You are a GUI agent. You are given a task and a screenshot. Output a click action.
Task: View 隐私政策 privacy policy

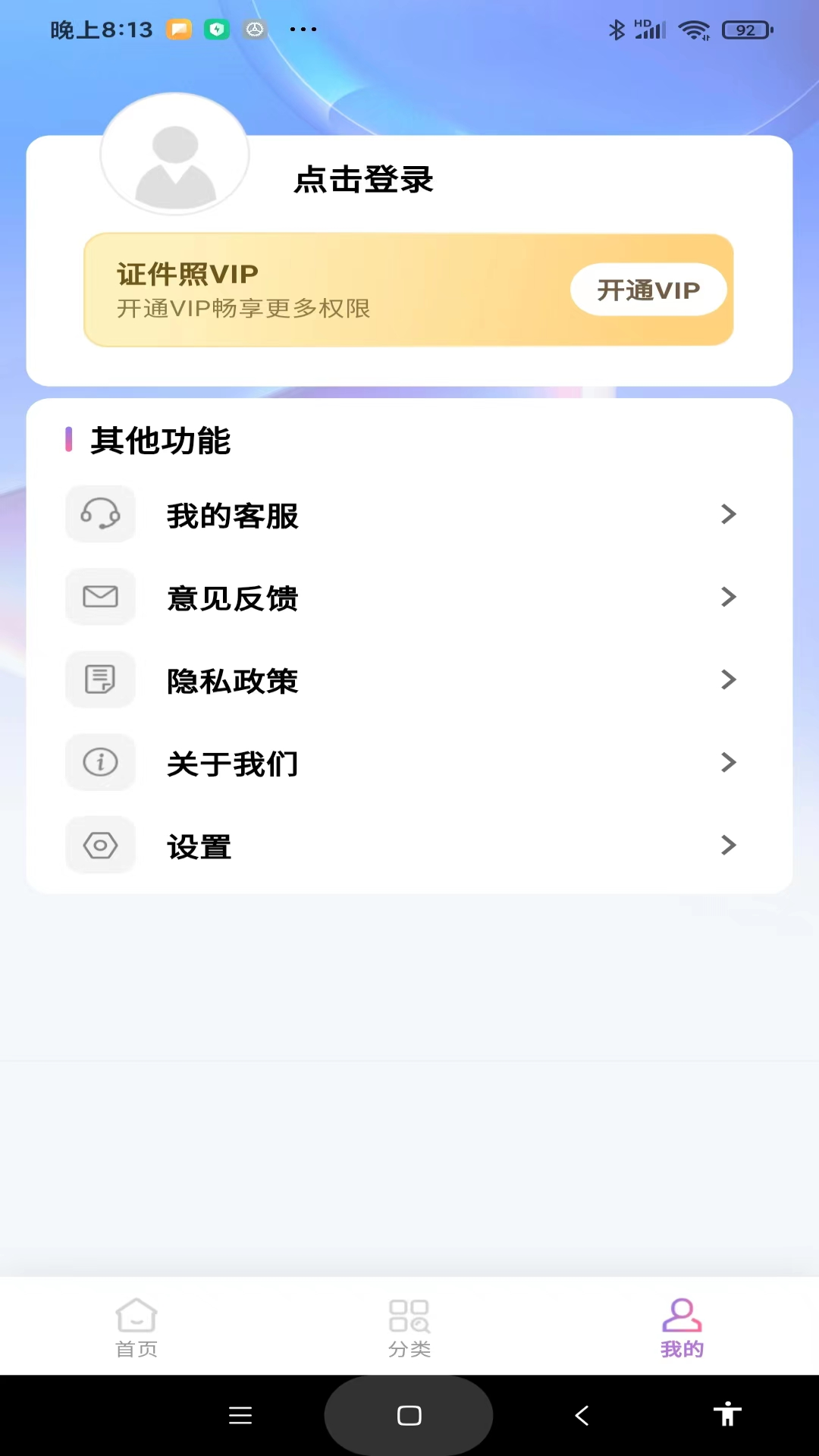pyautogui.click(x=409, y=680)
